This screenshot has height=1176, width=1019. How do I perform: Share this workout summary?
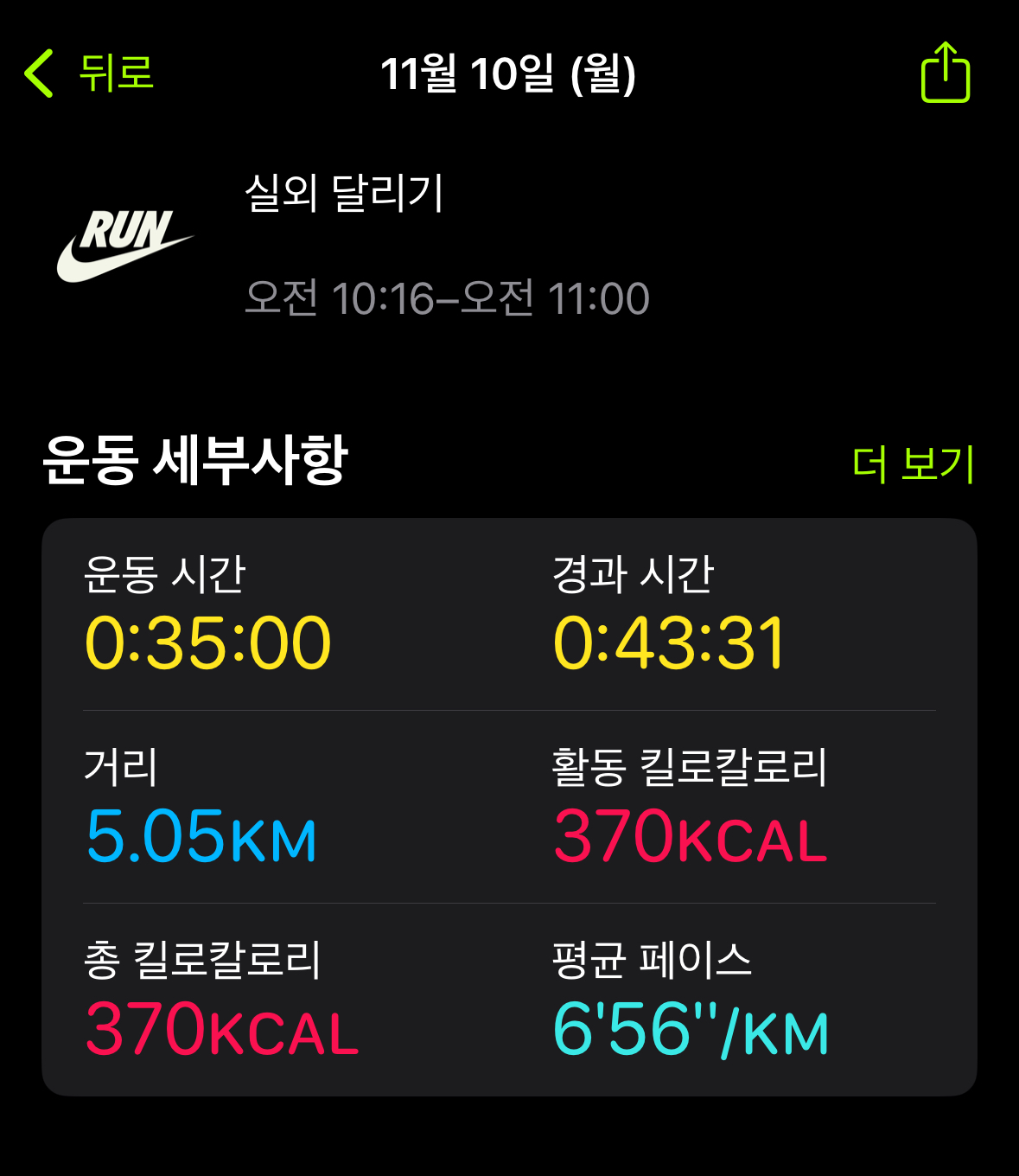coord(945,73)
